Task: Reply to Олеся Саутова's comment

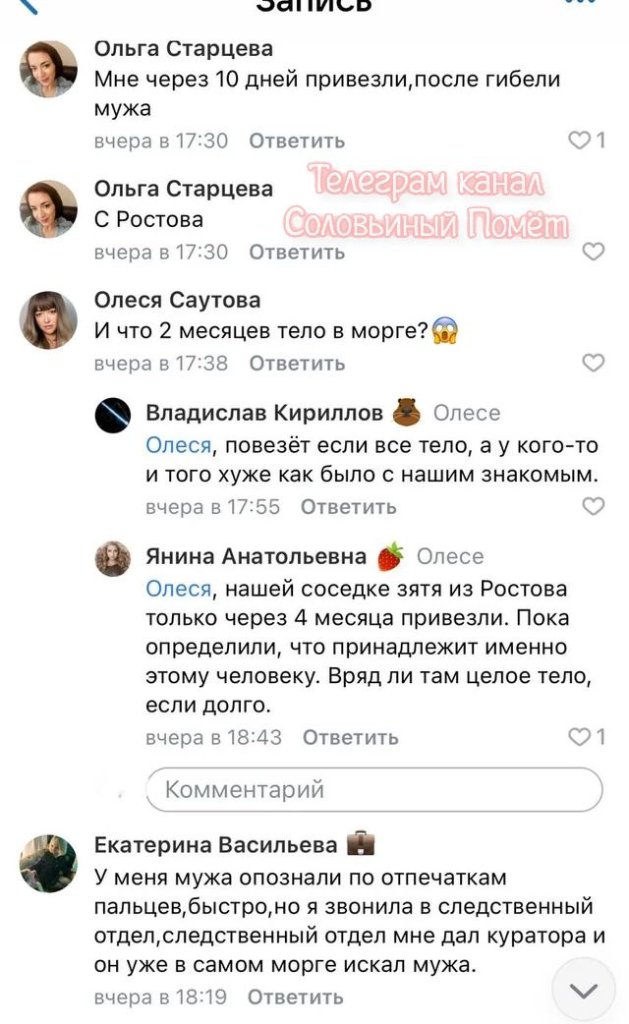Action: pyautogui.click(x=296, y=364)
